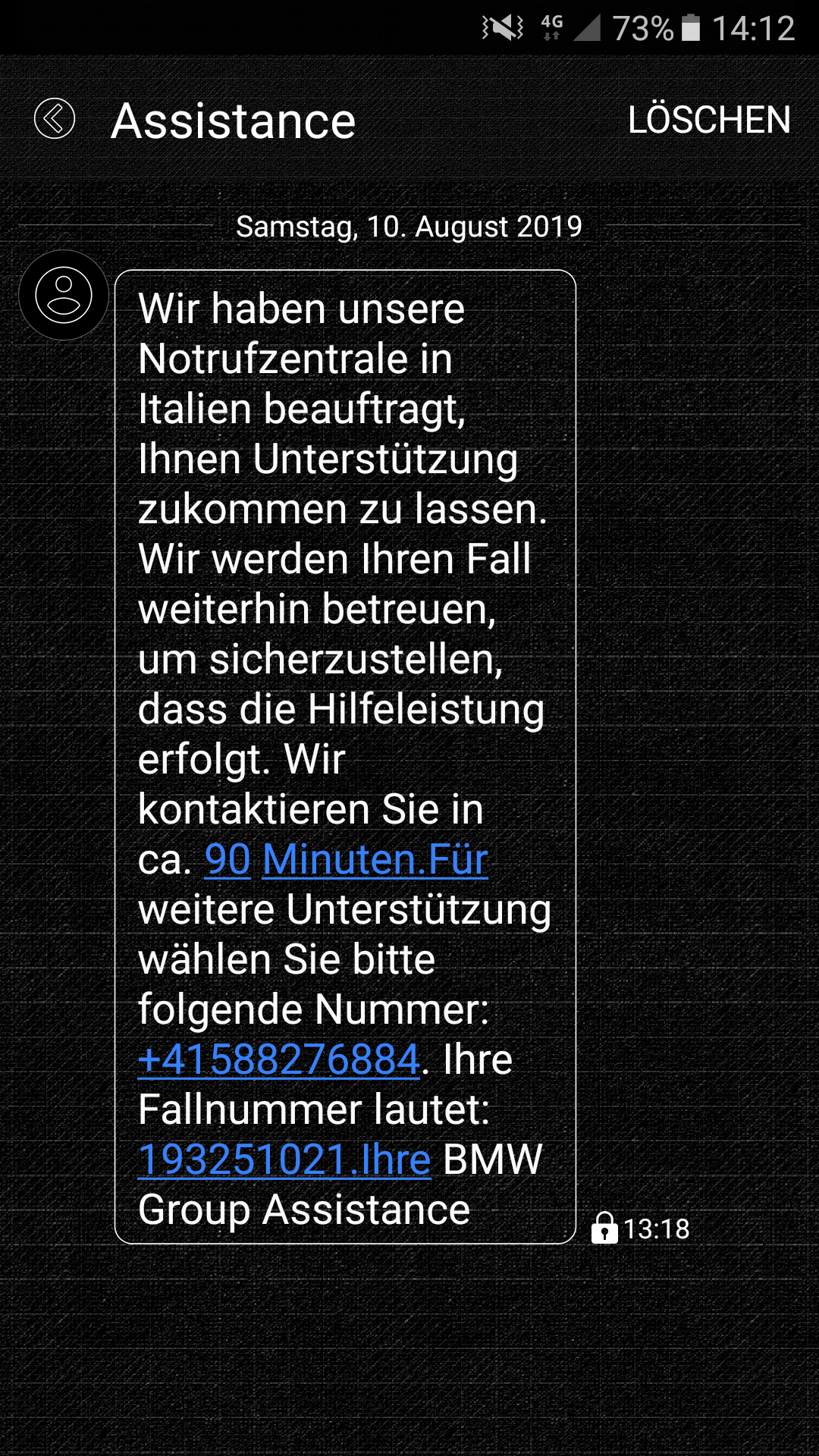
Task: Call the phone number +41588276884
Action: (279, 1059)
